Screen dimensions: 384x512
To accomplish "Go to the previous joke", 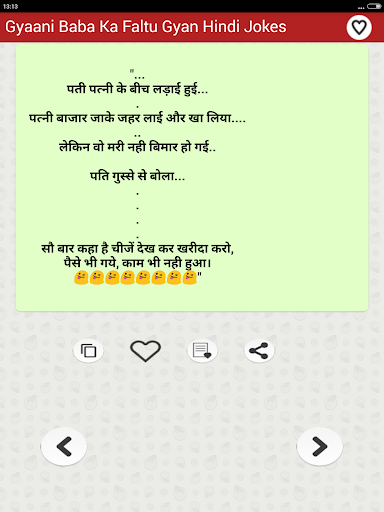I will click(64, 446).
